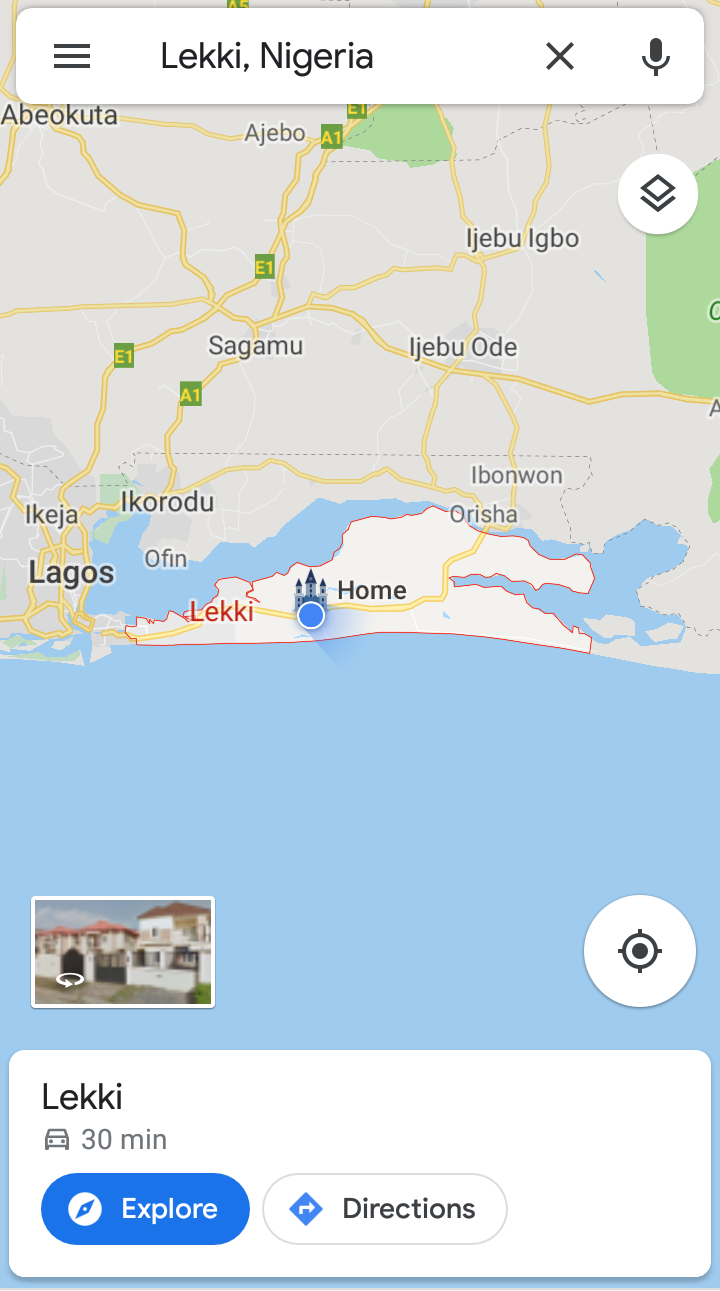Select the Ikorodu area label

tap(166, 502)
